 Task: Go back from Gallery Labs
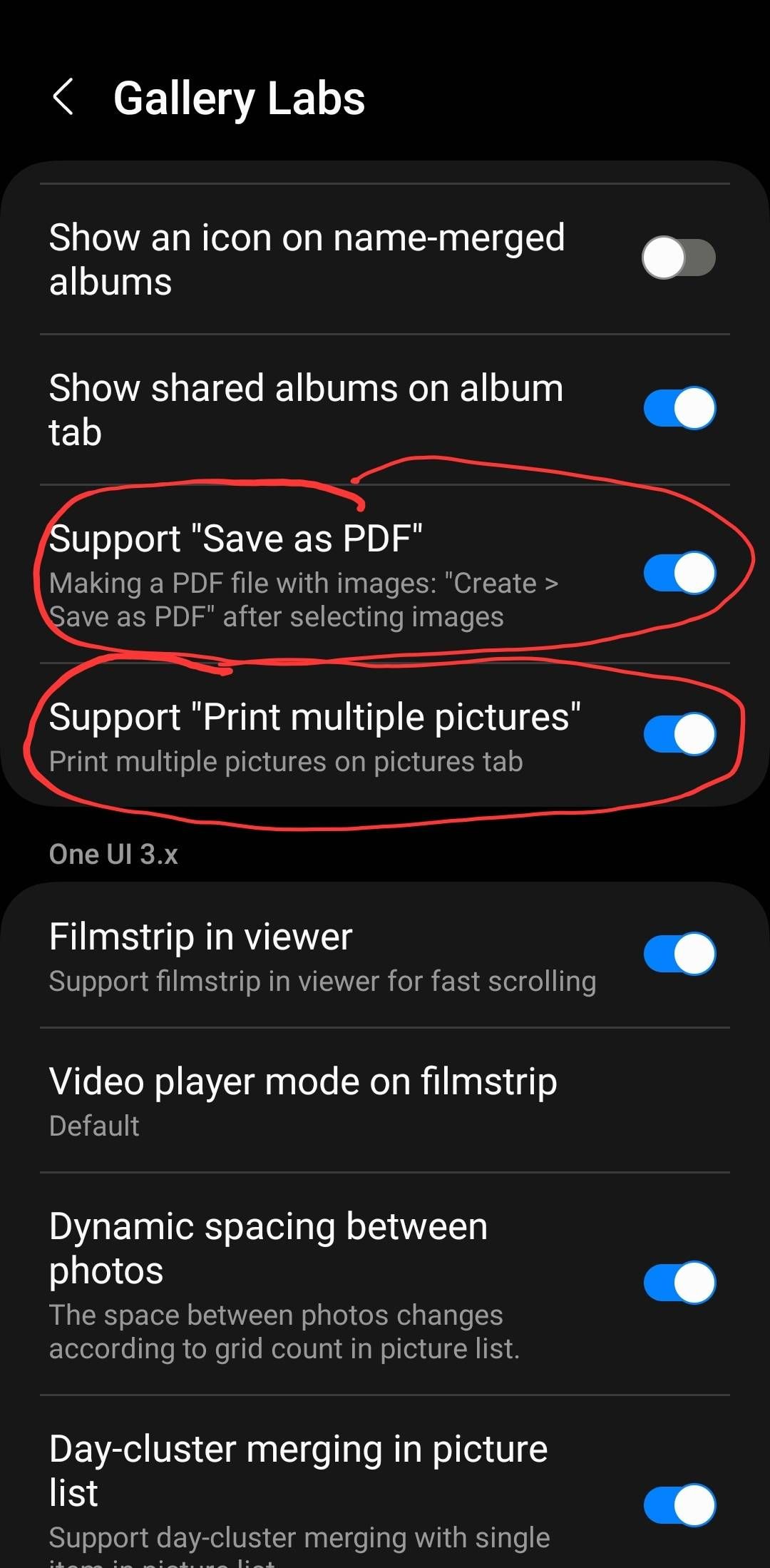coord(63,97)
